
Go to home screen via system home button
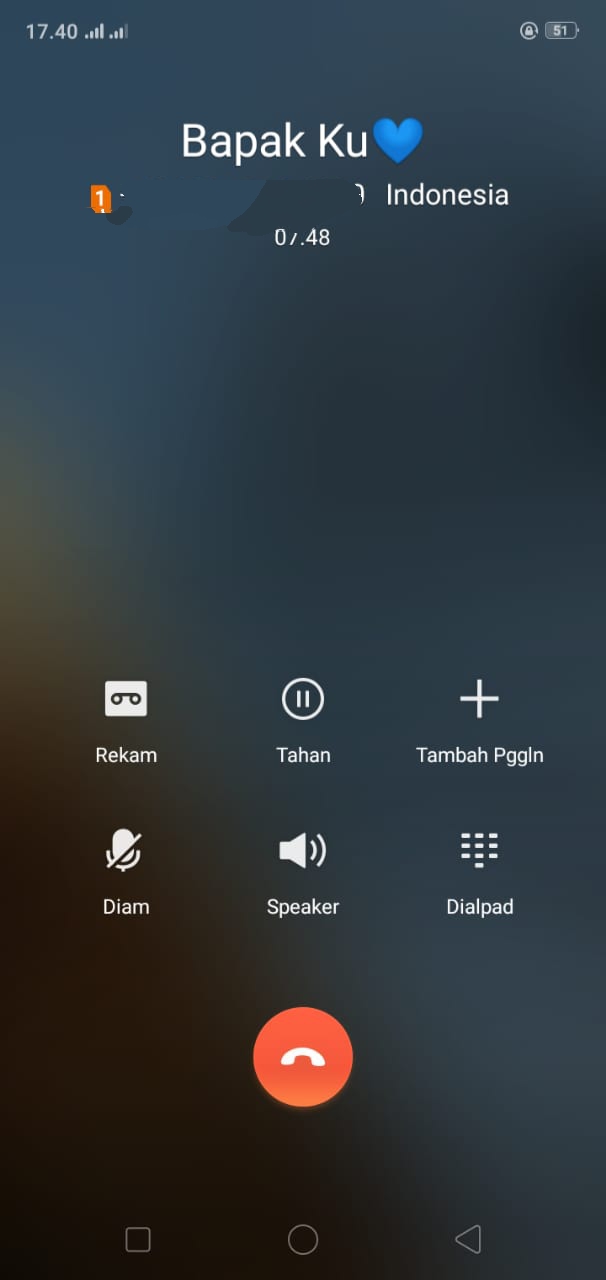303,1240
